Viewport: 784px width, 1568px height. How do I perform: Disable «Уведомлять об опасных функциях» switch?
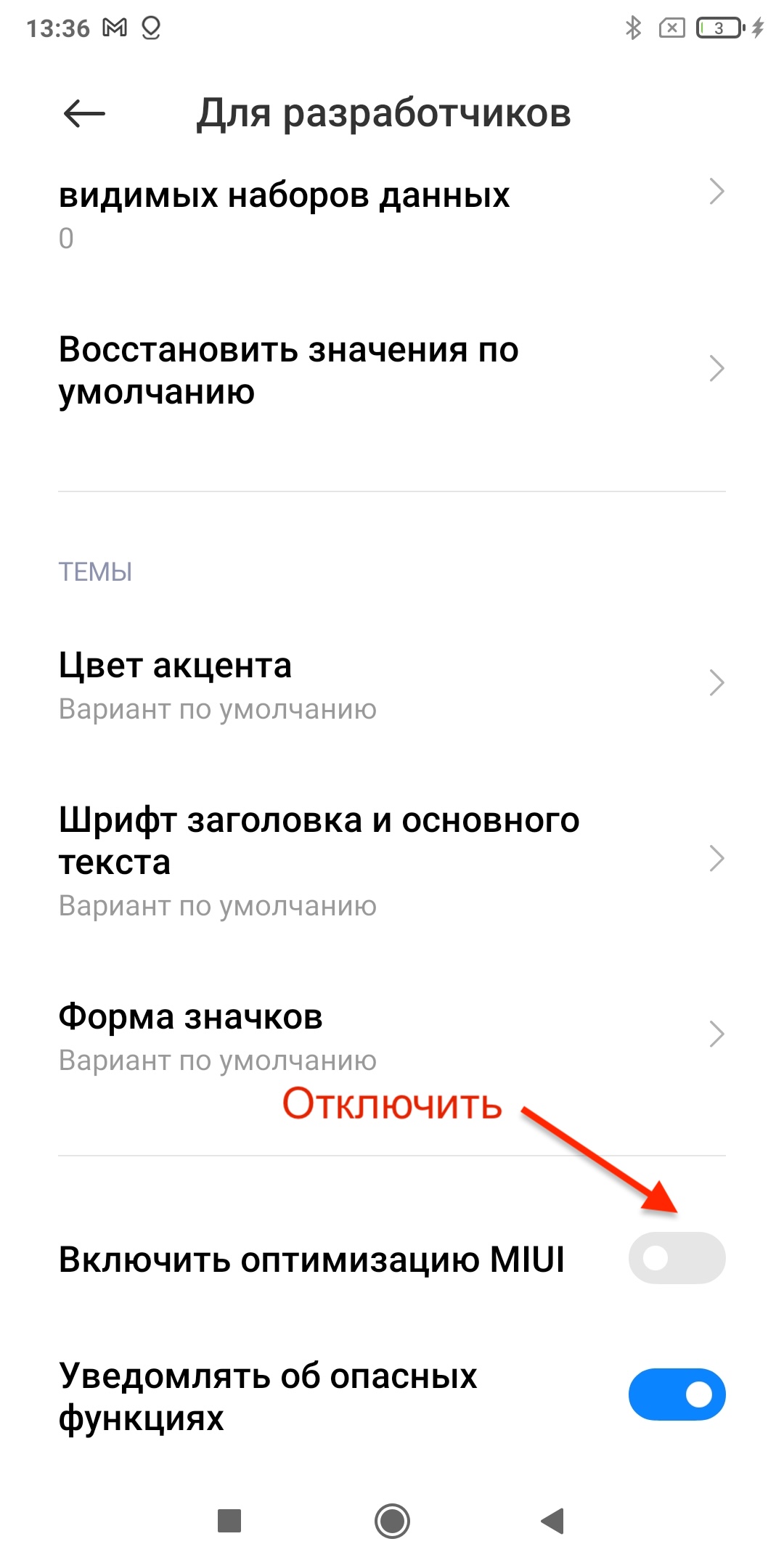coord(677,1394)
